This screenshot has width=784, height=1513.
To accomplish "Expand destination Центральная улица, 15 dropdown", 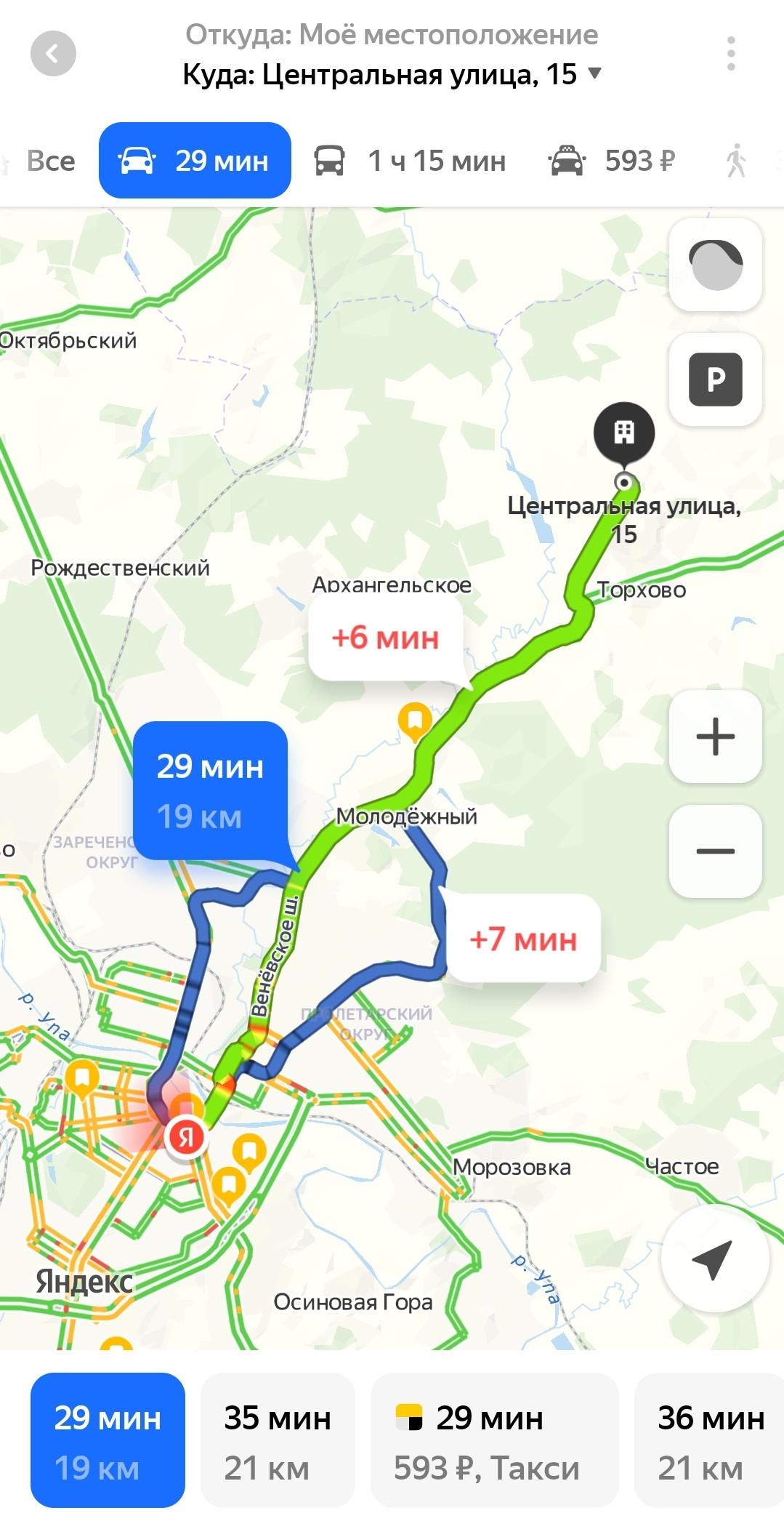I will click(x=595, y=73).
